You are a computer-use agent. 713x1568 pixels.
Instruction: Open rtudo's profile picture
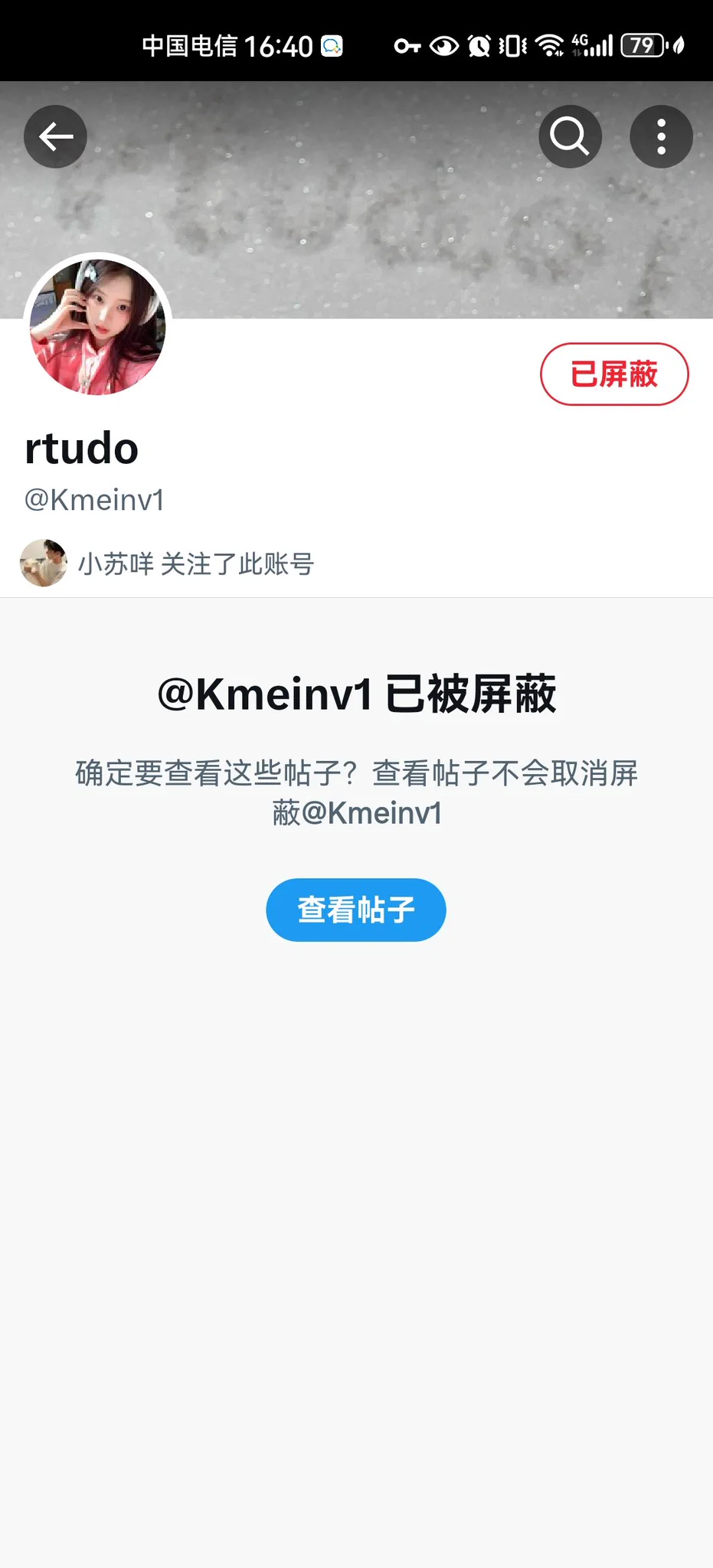click(97, 327)
